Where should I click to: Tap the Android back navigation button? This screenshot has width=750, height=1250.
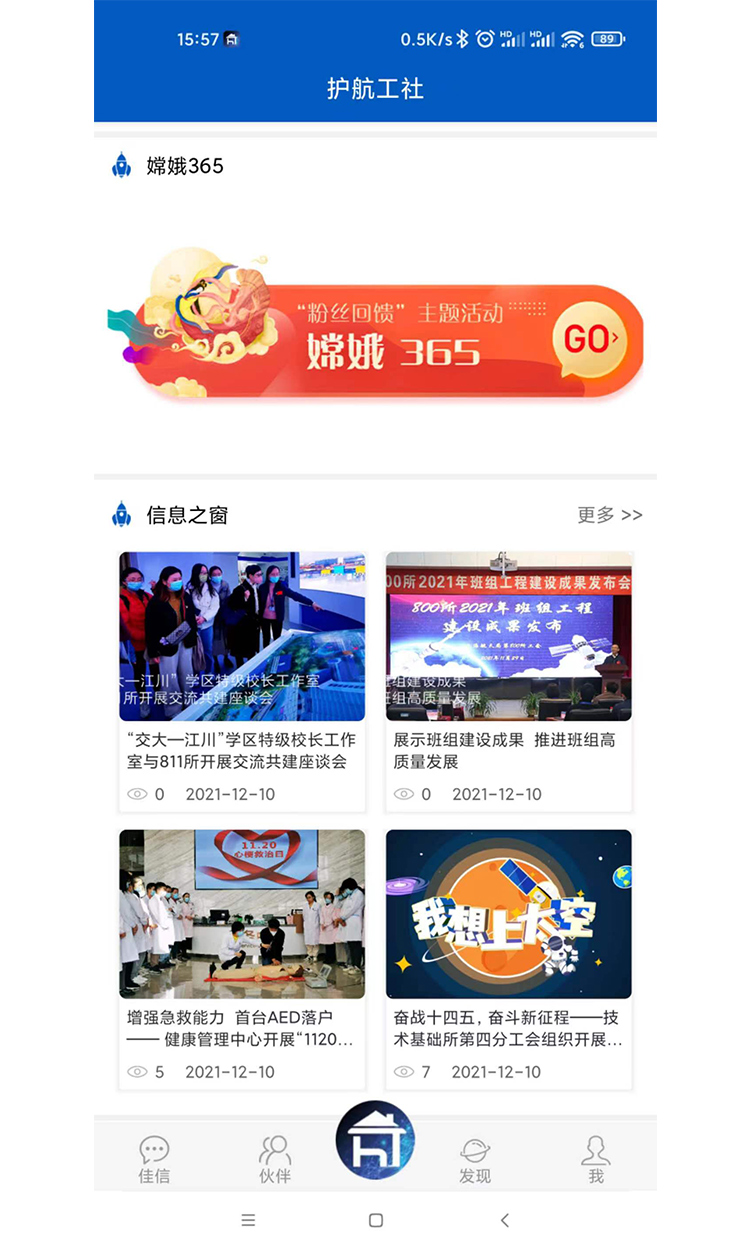pos(503,1221)
